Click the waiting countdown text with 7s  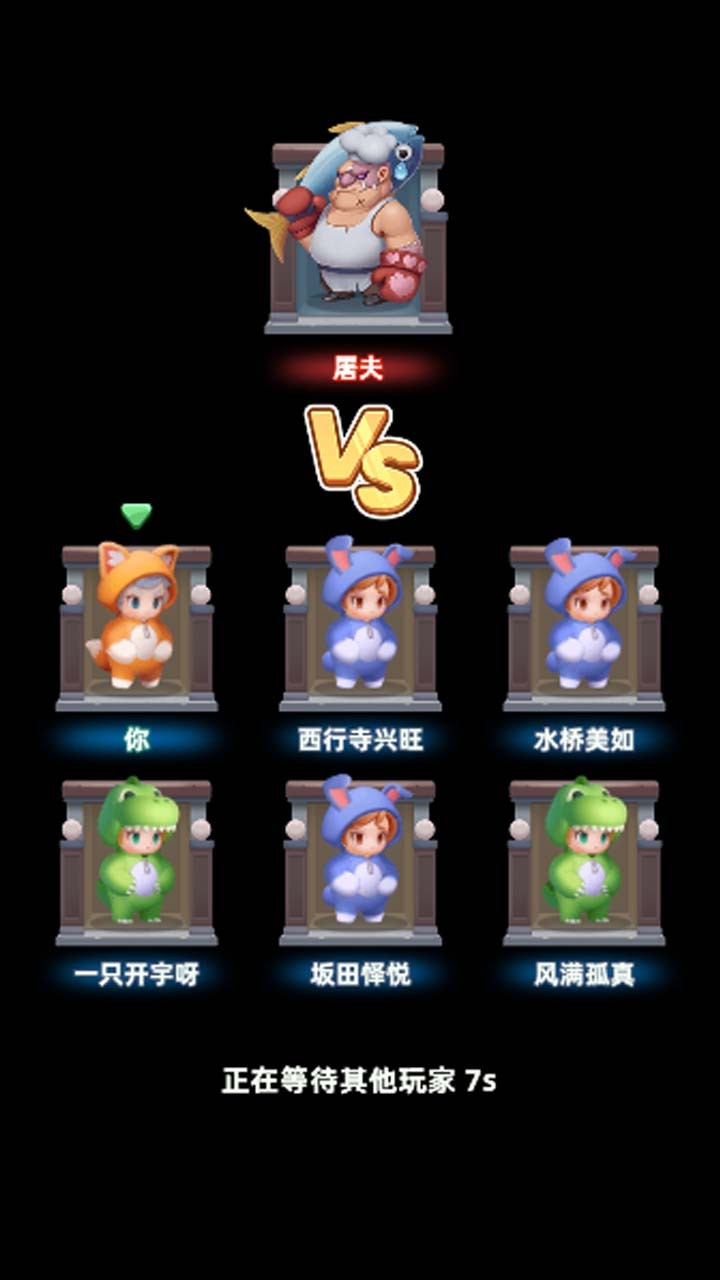[360, 1081]
